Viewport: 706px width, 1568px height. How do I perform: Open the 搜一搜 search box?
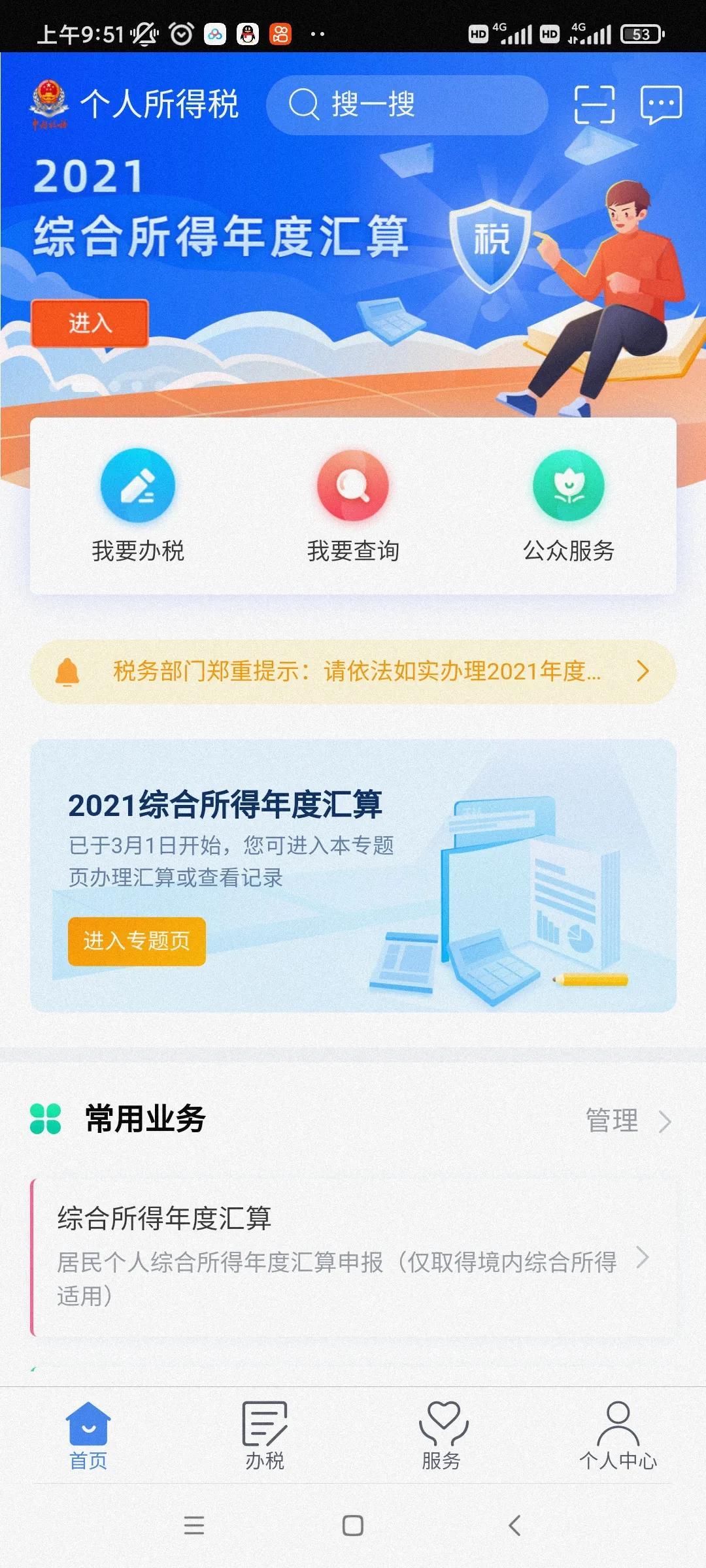[405, 105]
